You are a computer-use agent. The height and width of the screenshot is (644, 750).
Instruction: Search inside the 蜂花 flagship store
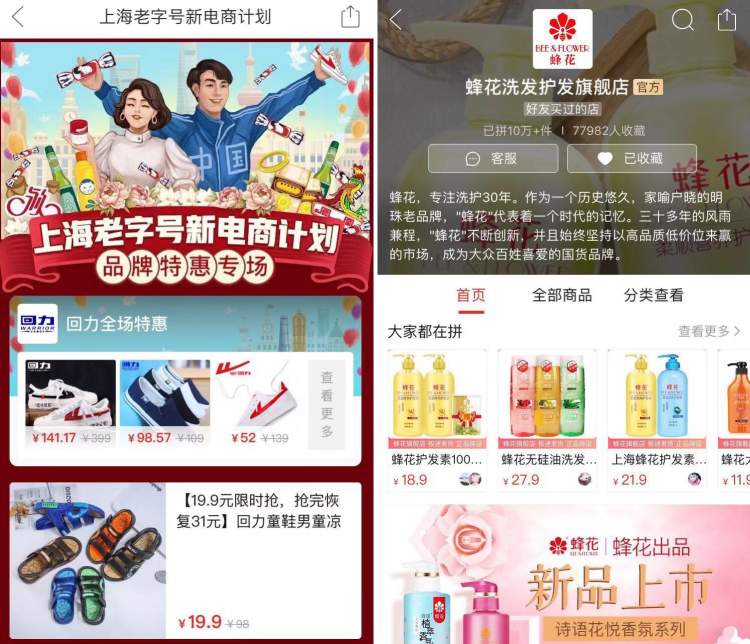683,20
